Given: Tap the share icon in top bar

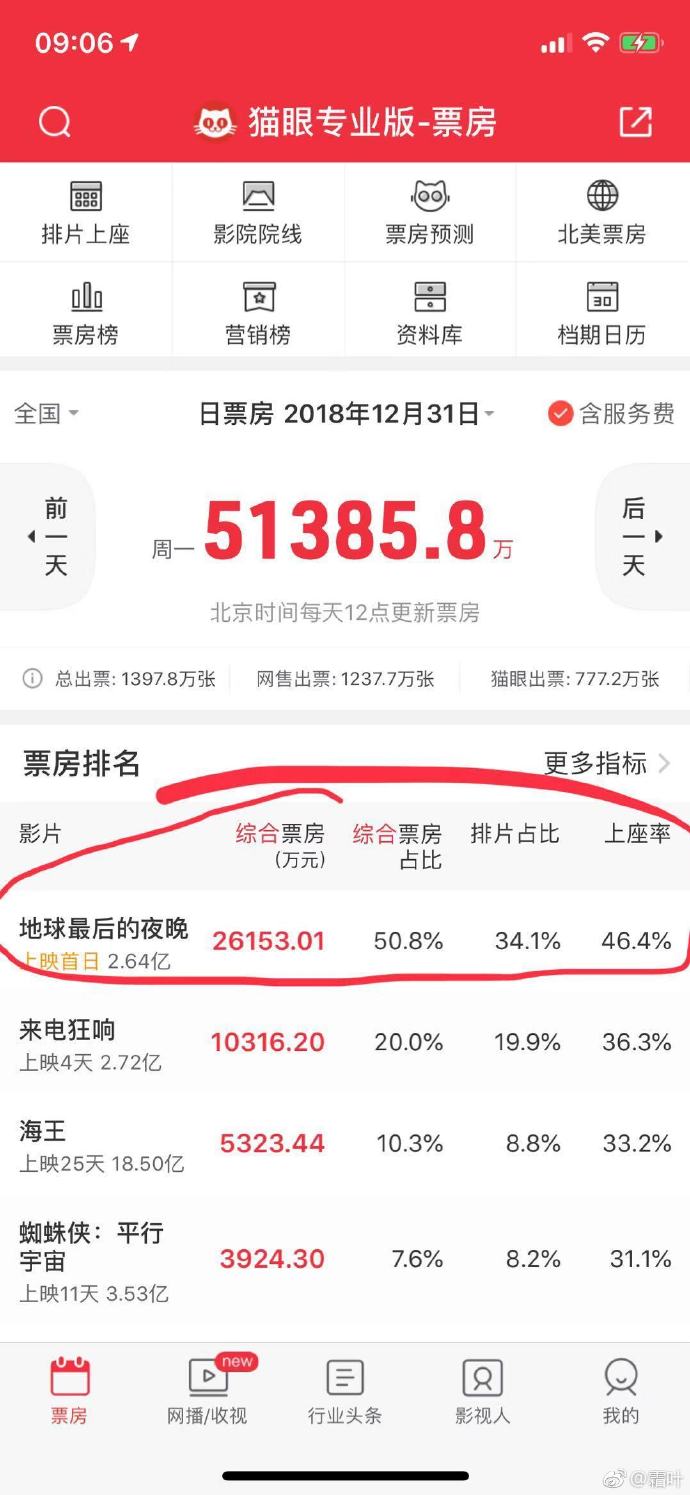Looking at the screenshot, I should 635,122.
